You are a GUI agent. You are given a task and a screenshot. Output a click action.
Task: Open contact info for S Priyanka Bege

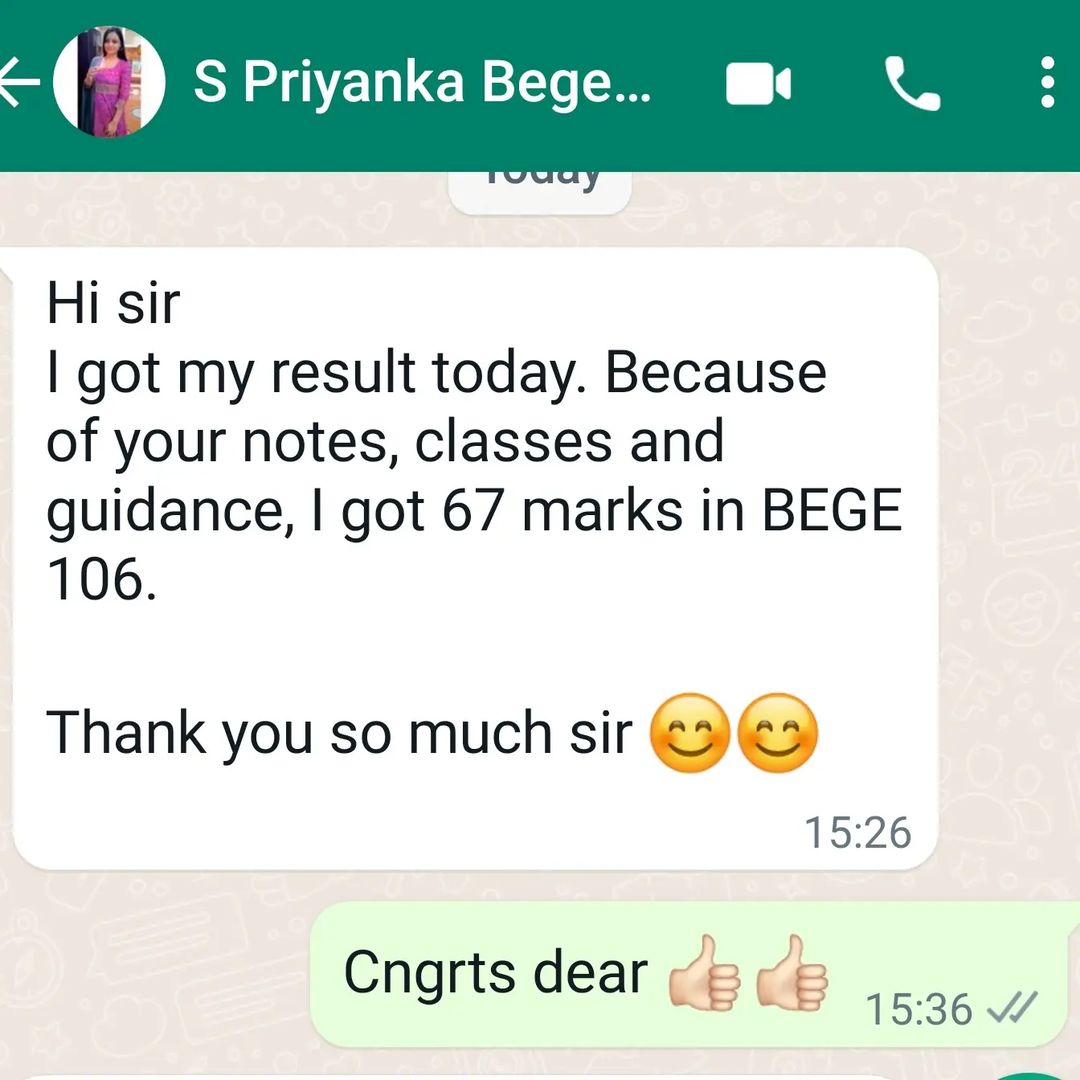pyautogui.click(x=420, y=83)
